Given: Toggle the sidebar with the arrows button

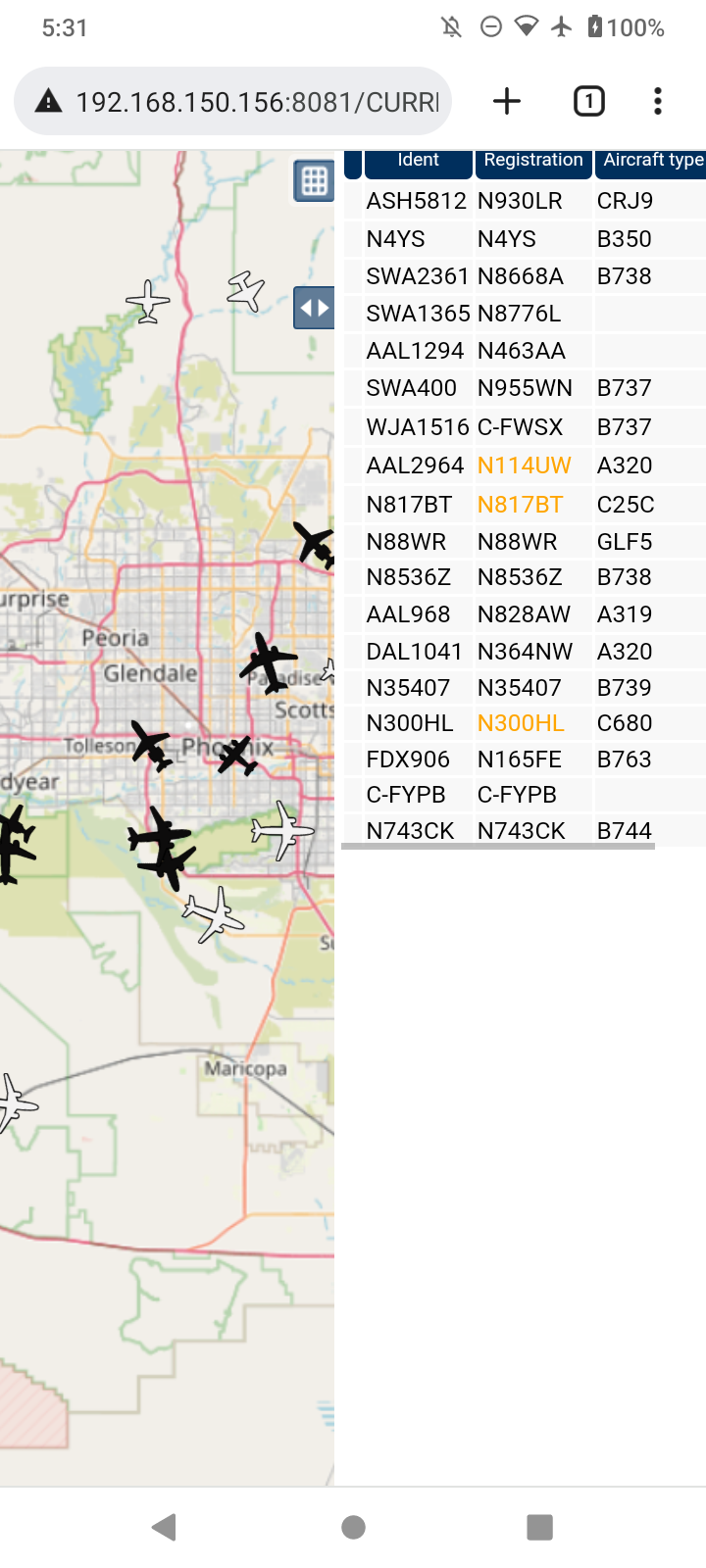Looking at the screenshot, I should (314, 308).
